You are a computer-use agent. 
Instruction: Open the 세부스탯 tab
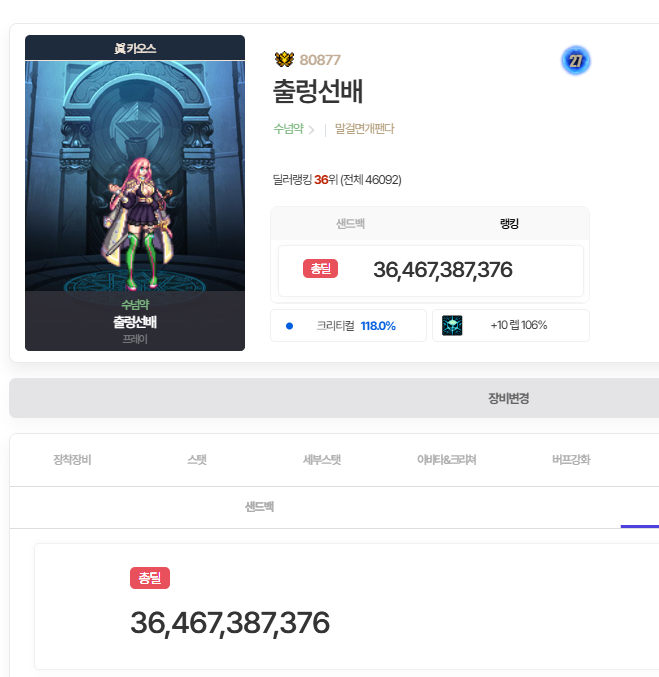pyautogui.click(x=322, y=461)
